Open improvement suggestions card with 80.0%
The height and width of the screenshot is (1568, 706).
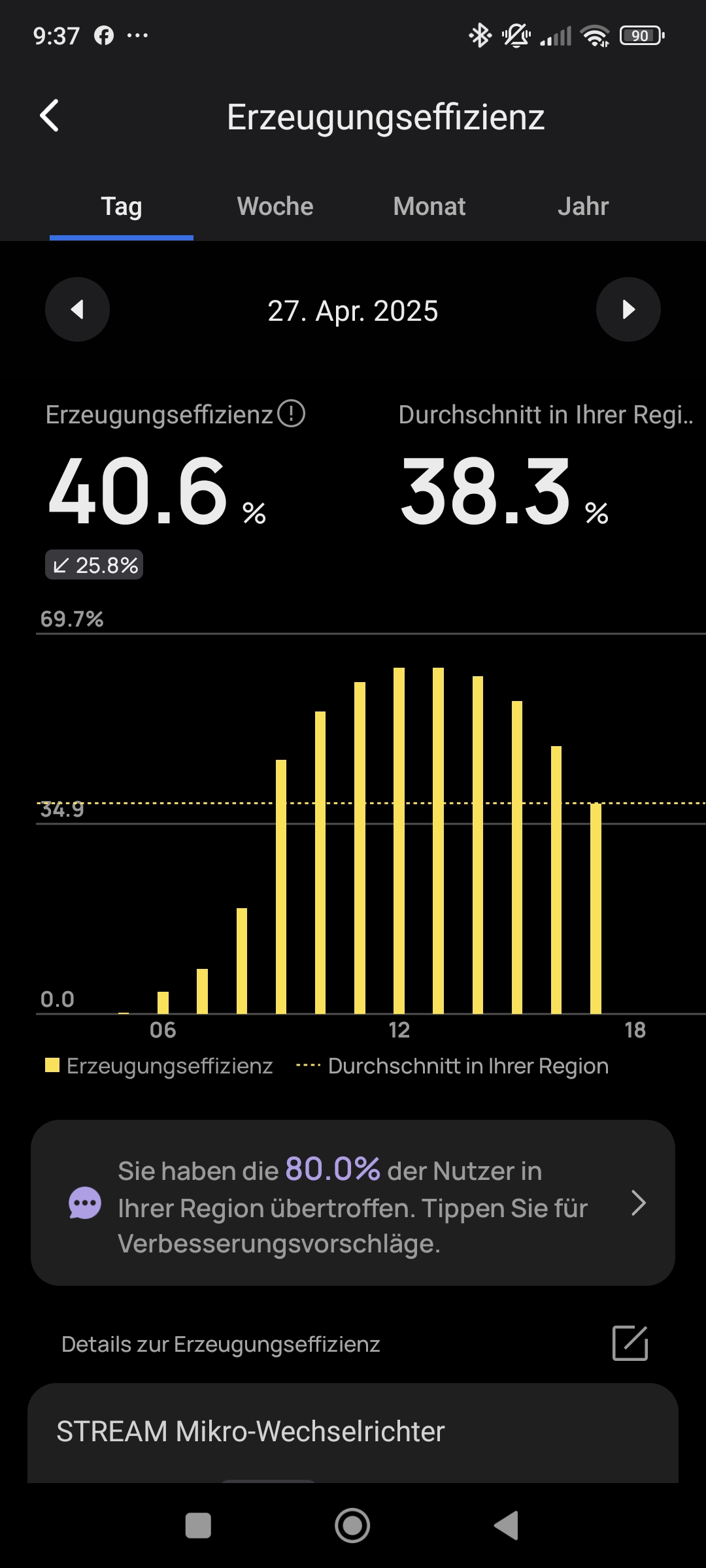[353, 1203]
